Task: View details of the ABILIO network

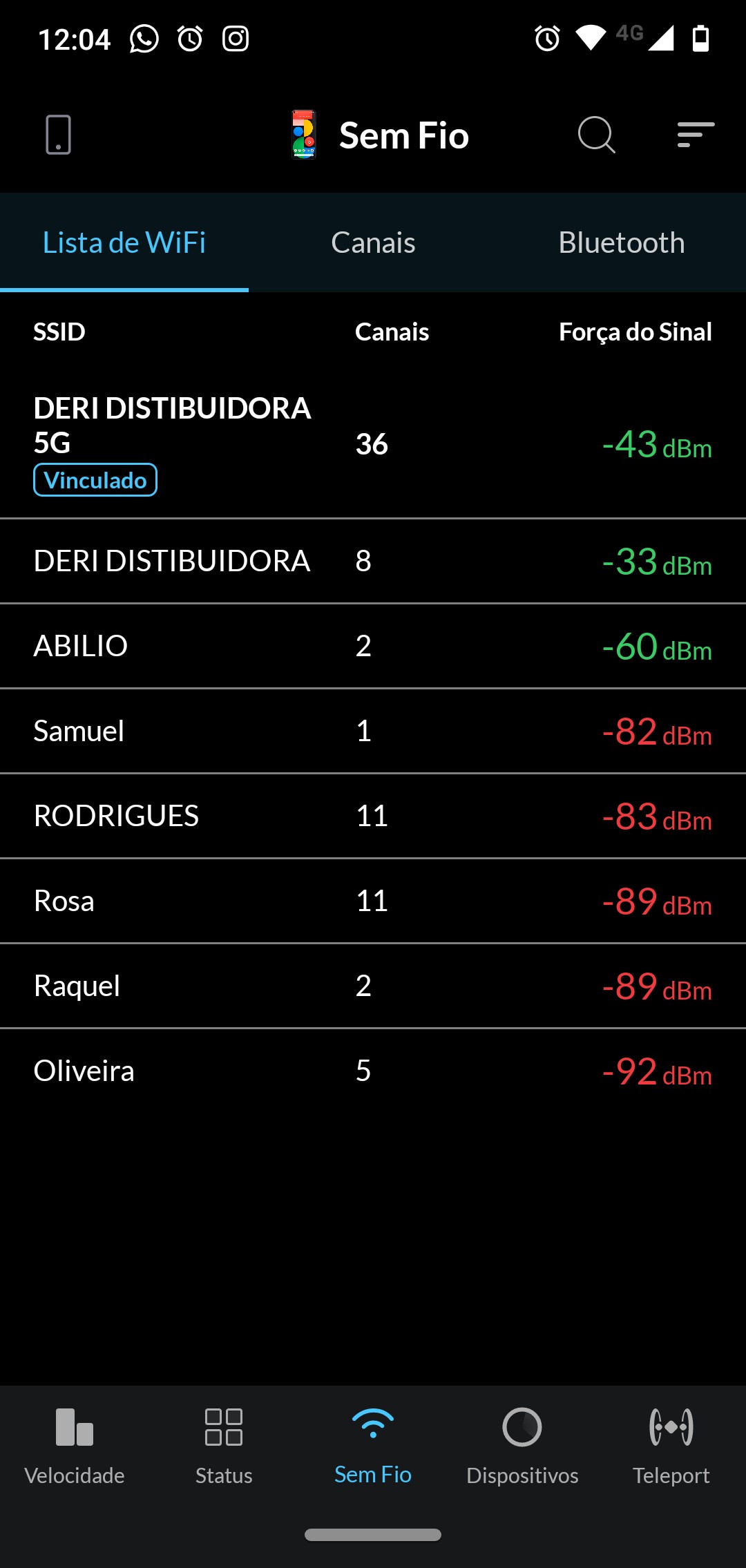Action: point(373,646)
